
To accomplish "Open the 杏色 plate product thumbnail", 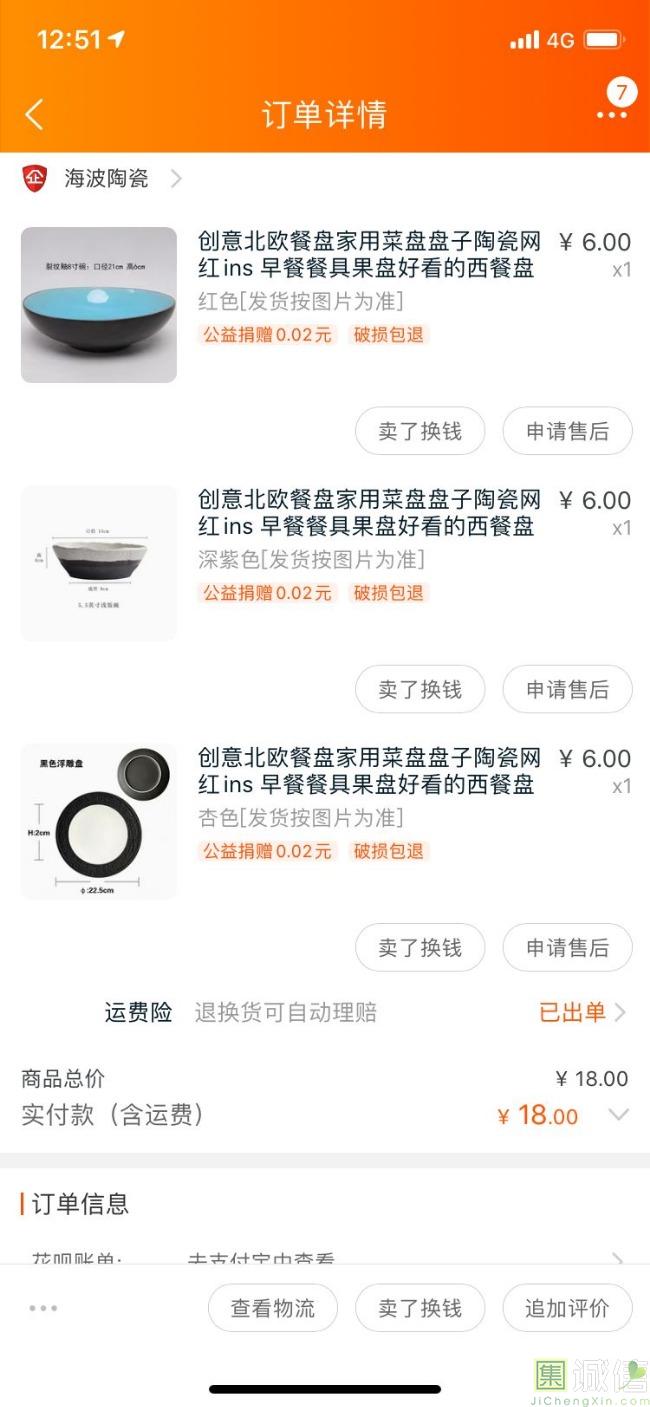I will click(99, 821).
